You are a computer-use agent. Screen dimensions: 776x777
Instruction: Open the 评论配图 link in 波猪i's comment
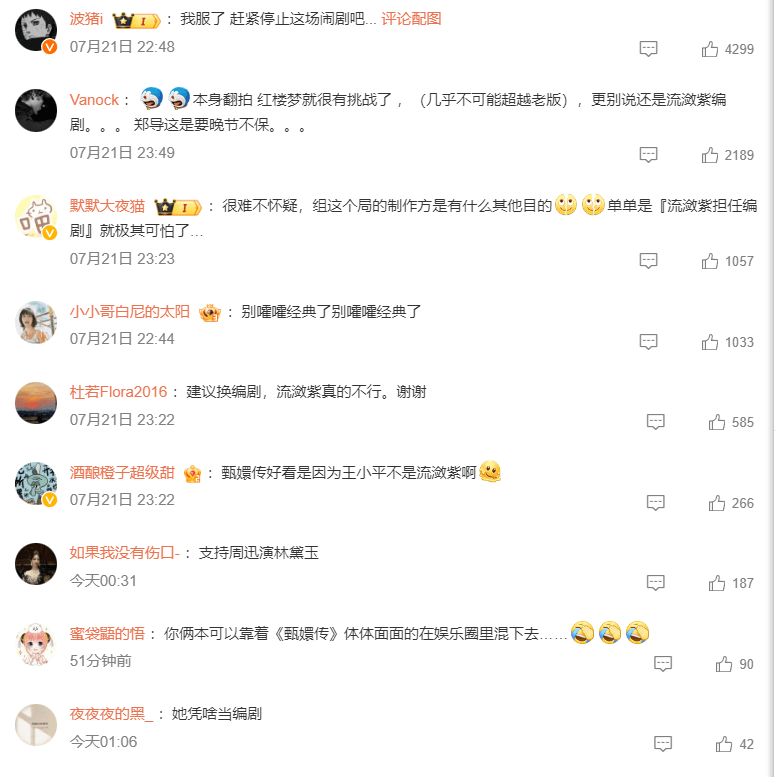click(x=411, y=19)
